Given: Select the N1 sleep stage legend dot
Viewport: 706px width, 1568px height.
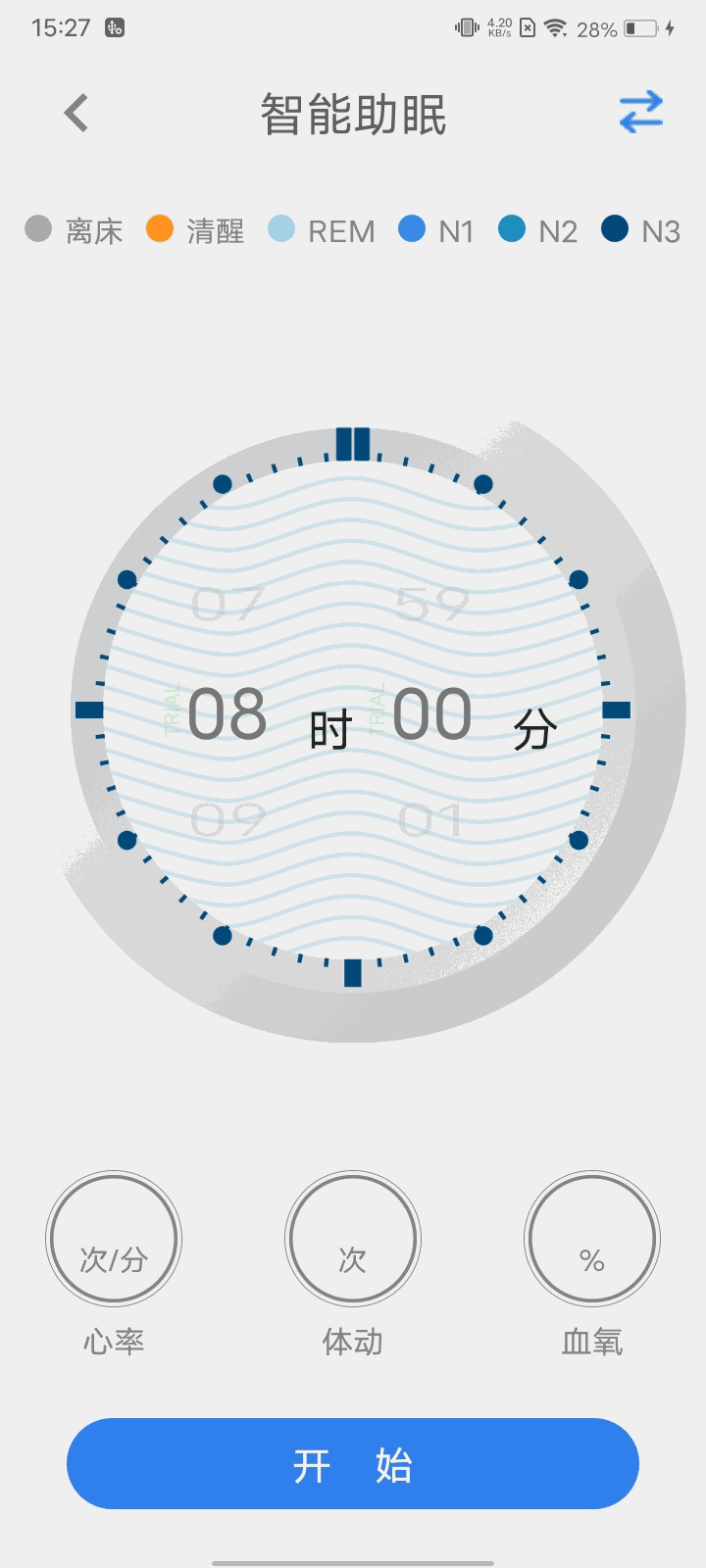Looking at the screenshot, I should (x=411, y=228).
